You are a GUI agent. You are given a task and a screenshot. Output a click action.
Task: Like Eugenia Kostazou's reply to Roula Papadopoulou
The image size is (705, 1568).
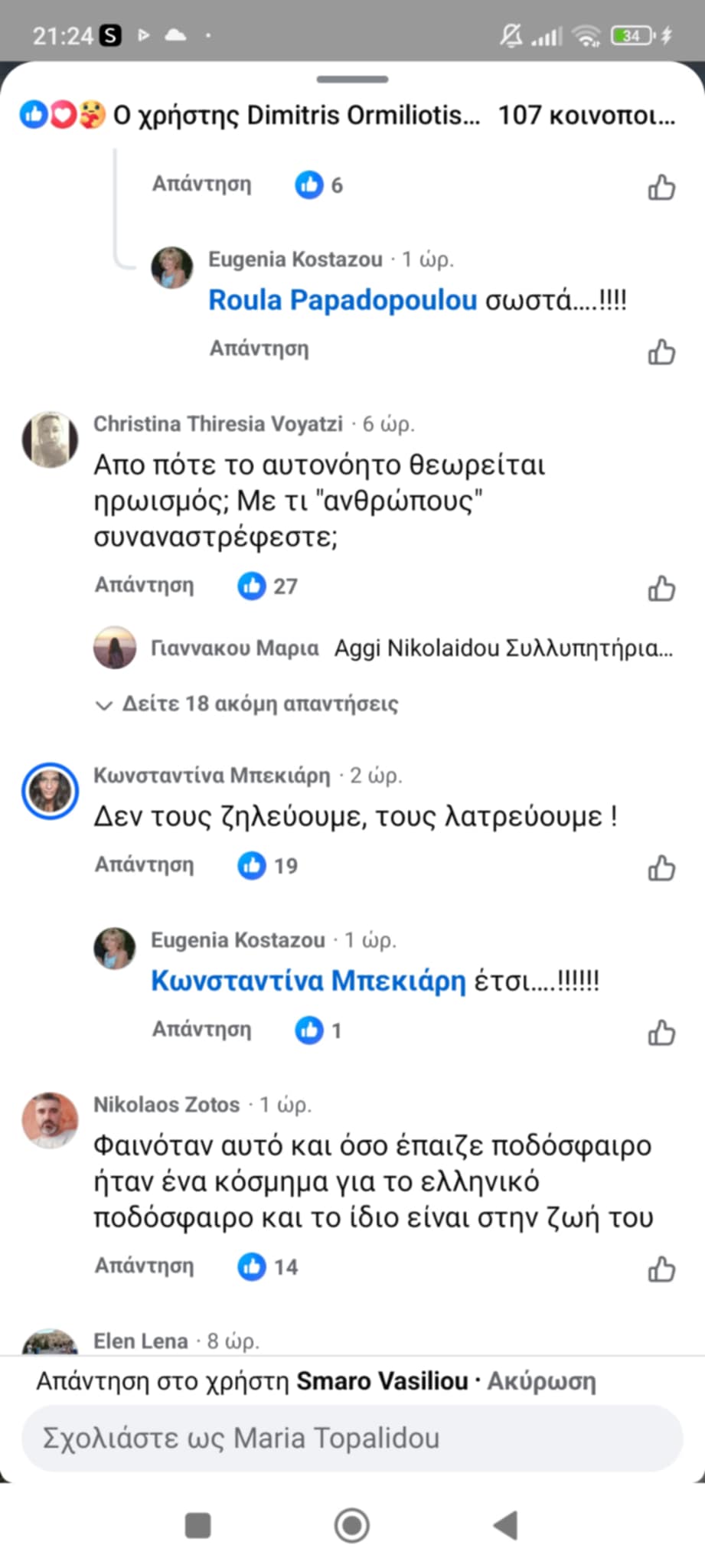coord(661,351)
